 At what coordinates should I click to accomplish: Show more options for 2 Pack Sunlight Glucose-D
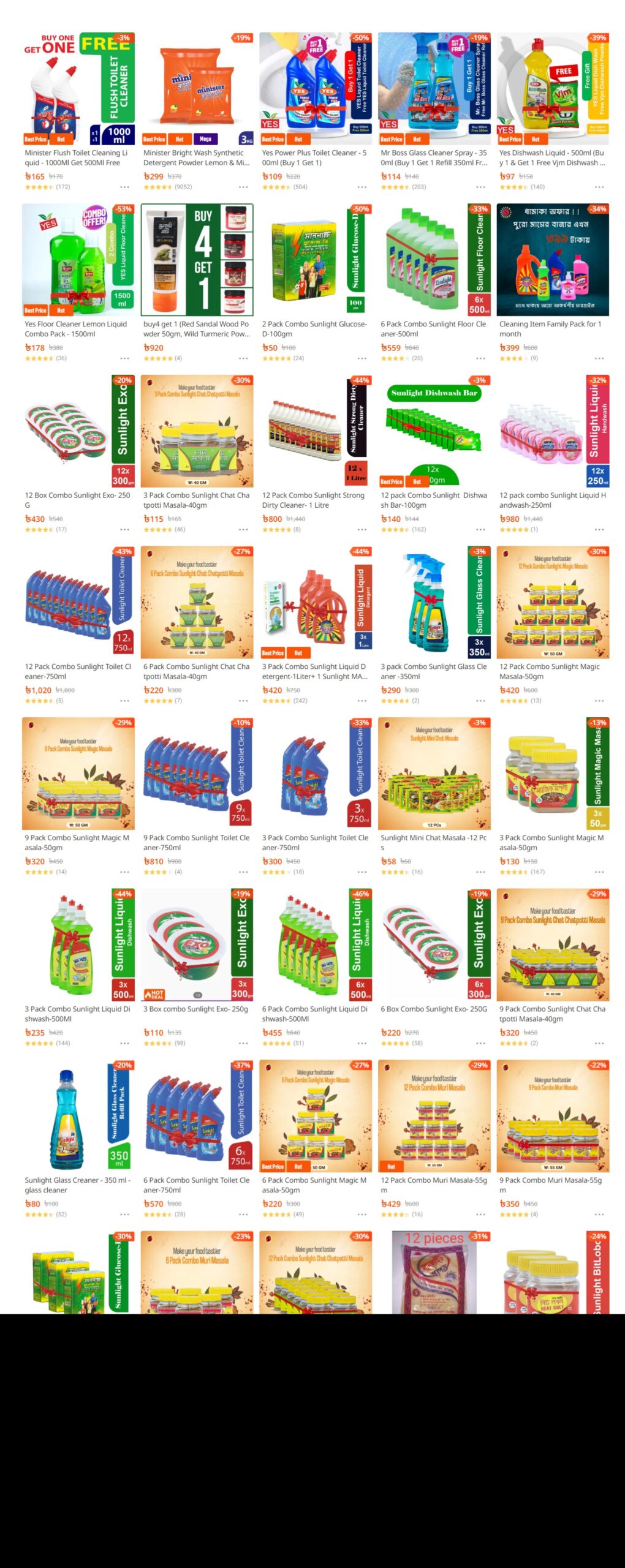point(362,358)
